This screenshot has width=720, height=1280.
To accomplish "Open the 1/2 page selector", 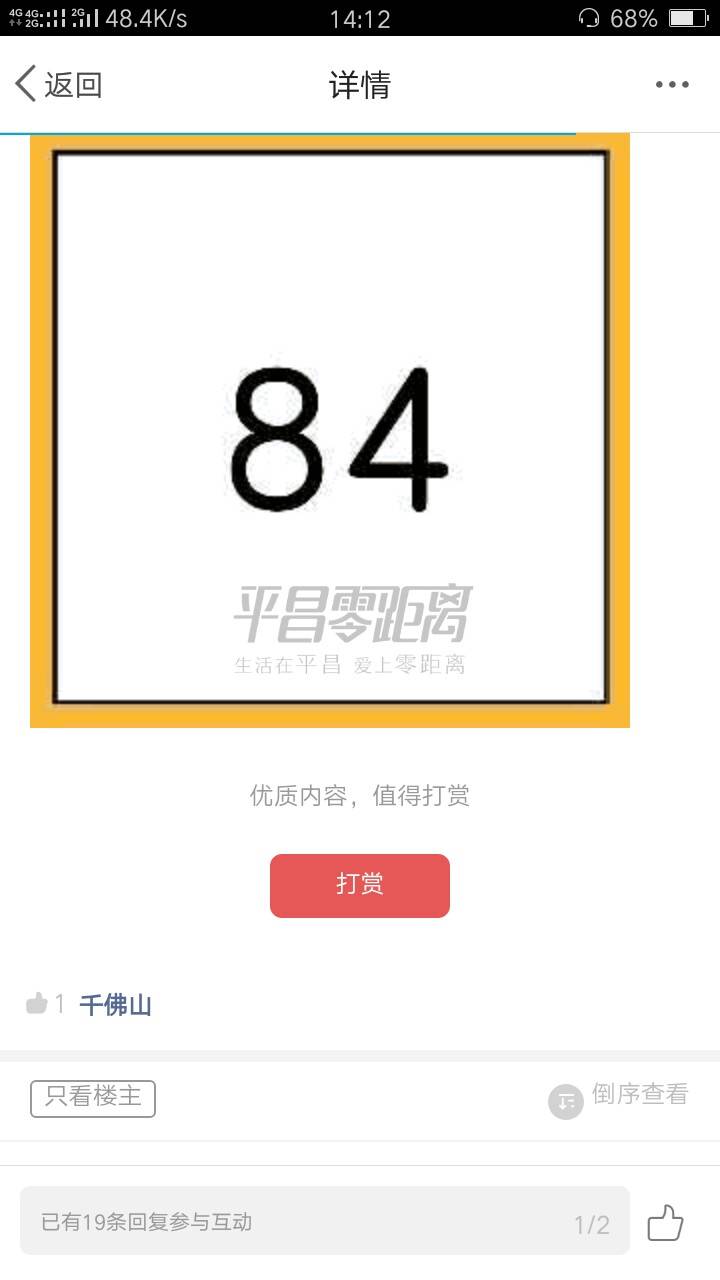I will pyautogui.click(x=592, y=1225).
